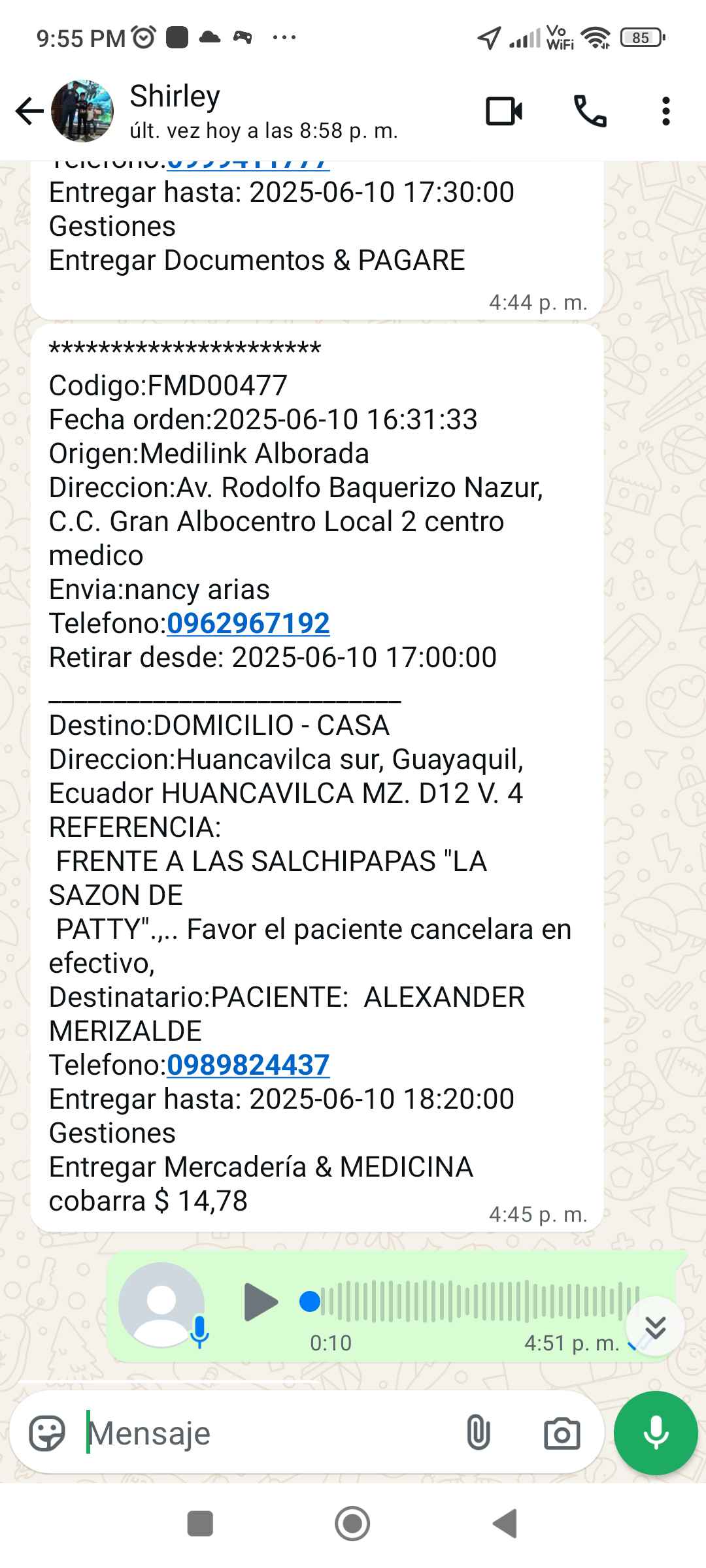This screenshot has height=1568, width=706.
Task: Tap phone number 0989824437
Action: pyautogui.click(x=248, y=1065)
